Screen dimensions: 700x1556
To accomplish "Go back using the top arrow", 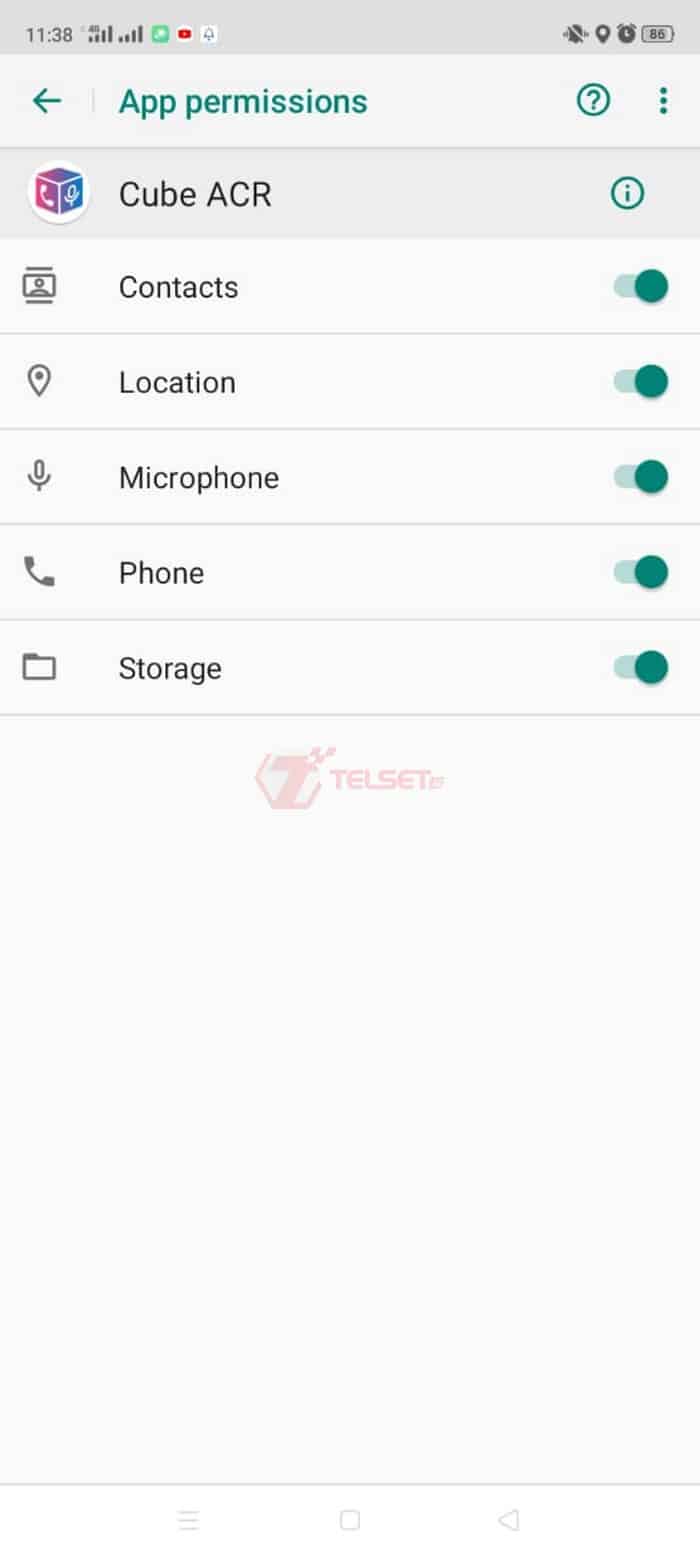I will click(46, 101).
